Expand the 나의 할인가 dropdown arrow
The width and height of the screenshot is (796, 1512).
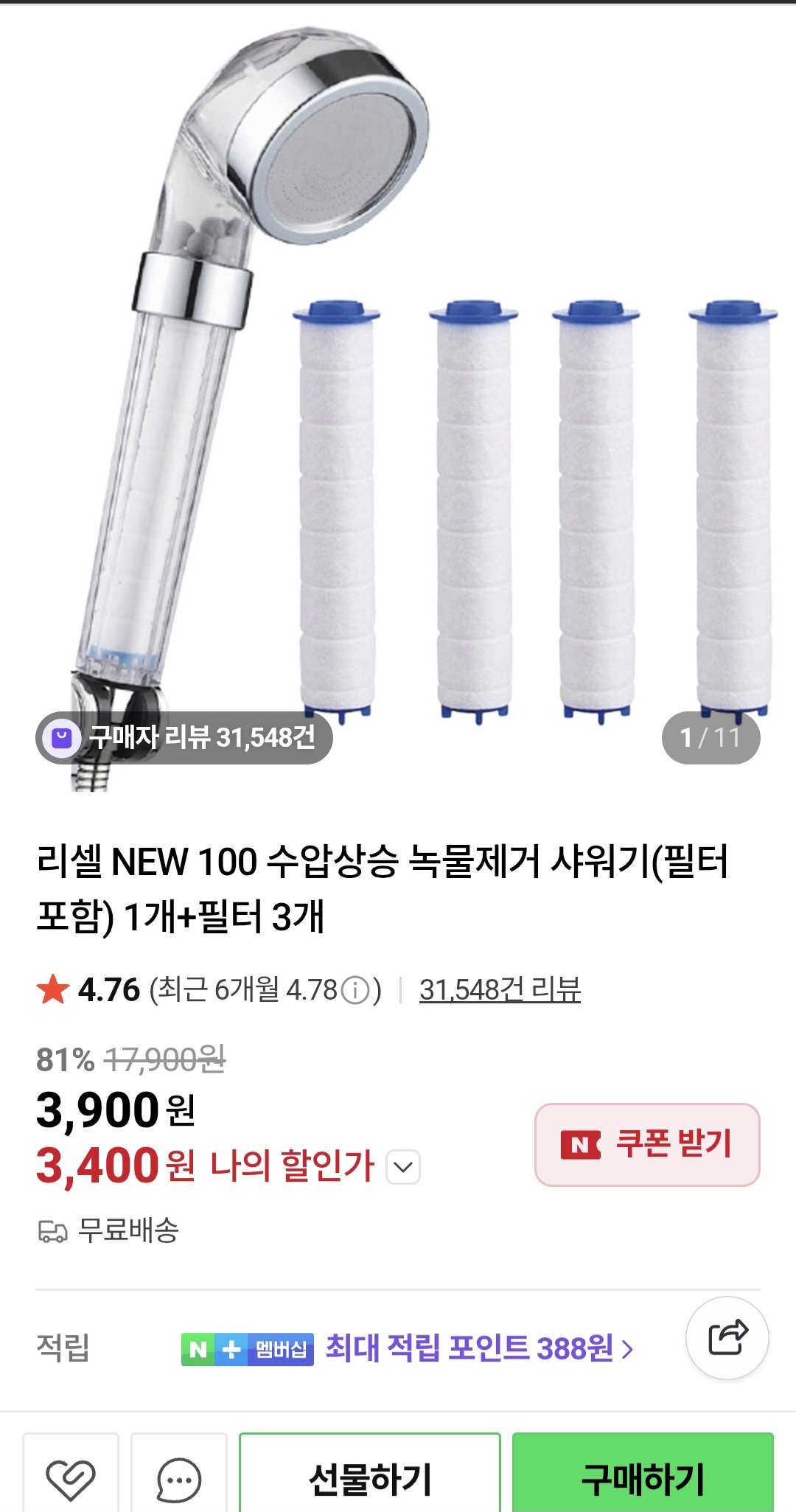point(403,1167)
